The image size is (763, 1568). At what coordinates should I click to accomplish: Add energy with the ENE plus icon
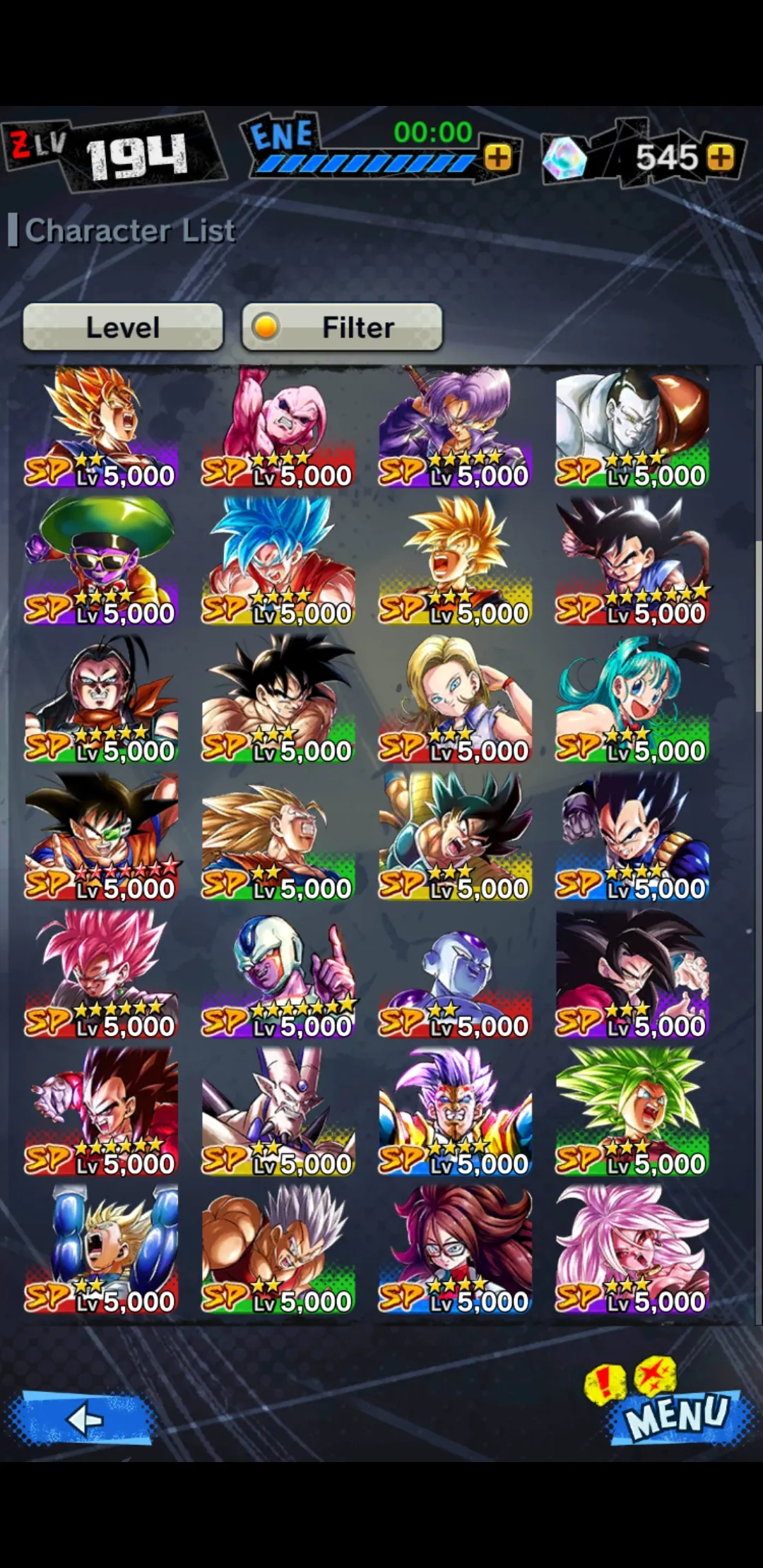pyautogui.click(x=498, y=157)
